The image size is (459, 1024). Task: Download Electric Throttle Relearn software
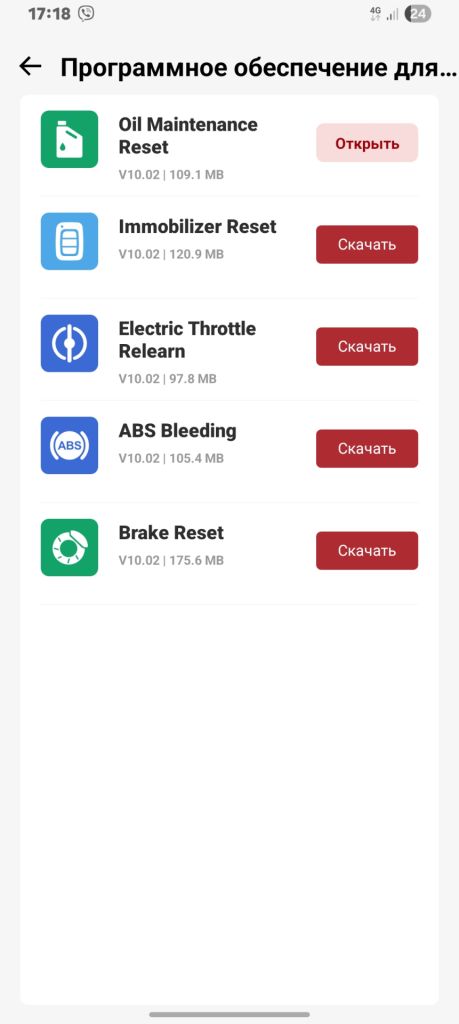[367, 347]
